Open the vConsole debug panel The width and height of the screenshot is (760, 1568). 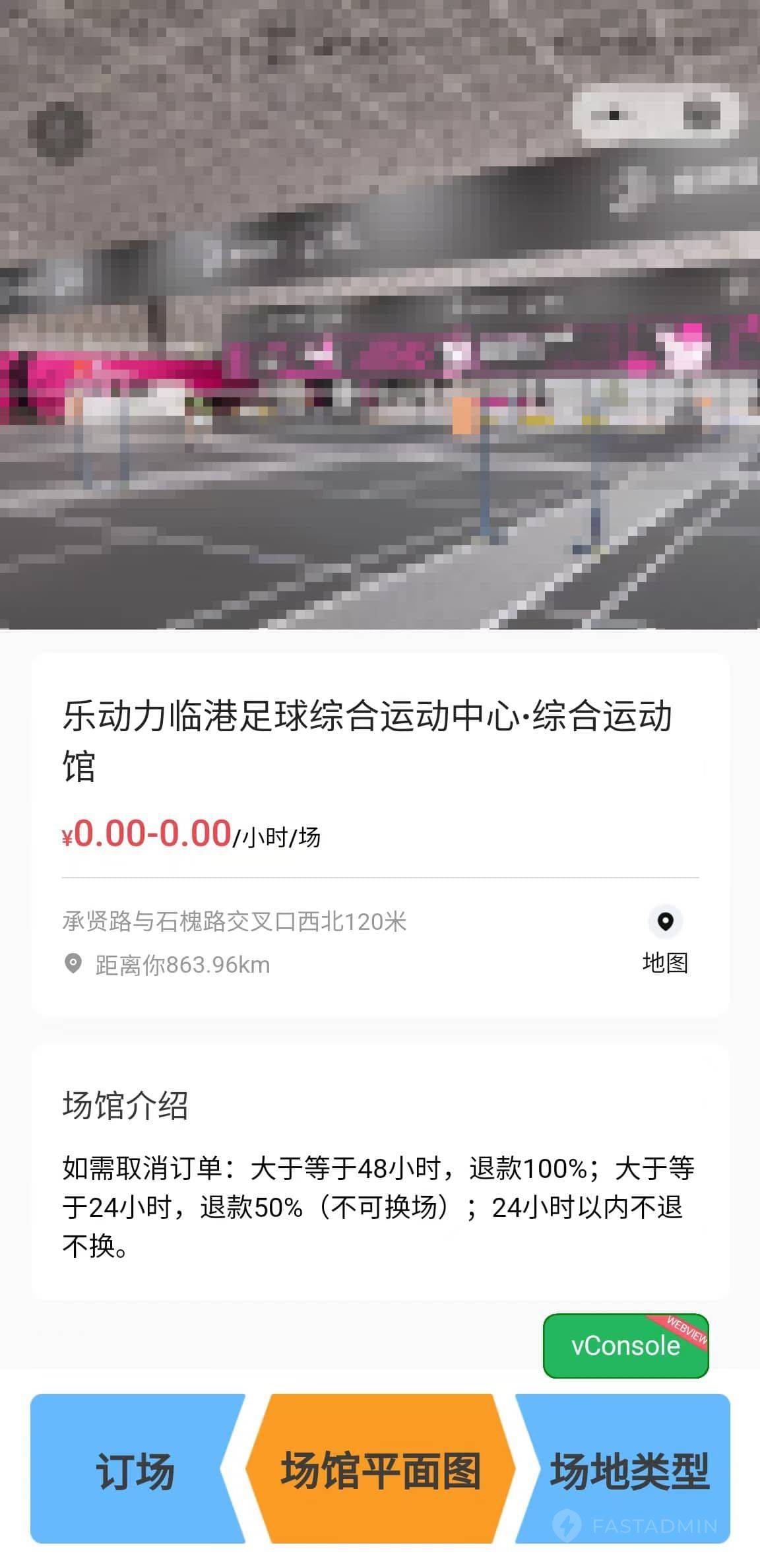pyautogui.click(x=625, y=1346)
